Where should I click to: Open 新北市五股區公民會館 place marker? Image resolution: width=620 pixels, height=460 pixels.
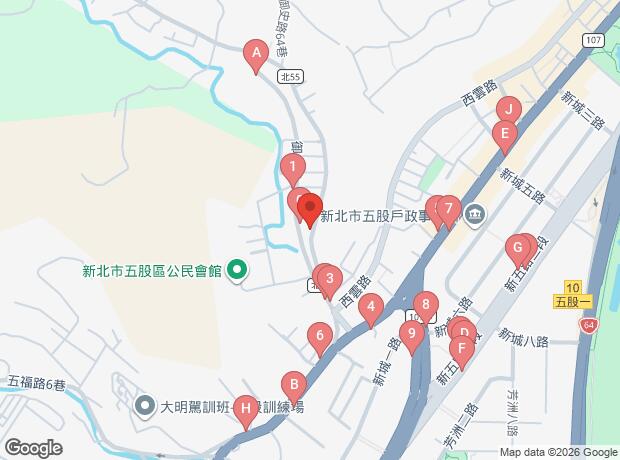[236, 269]
